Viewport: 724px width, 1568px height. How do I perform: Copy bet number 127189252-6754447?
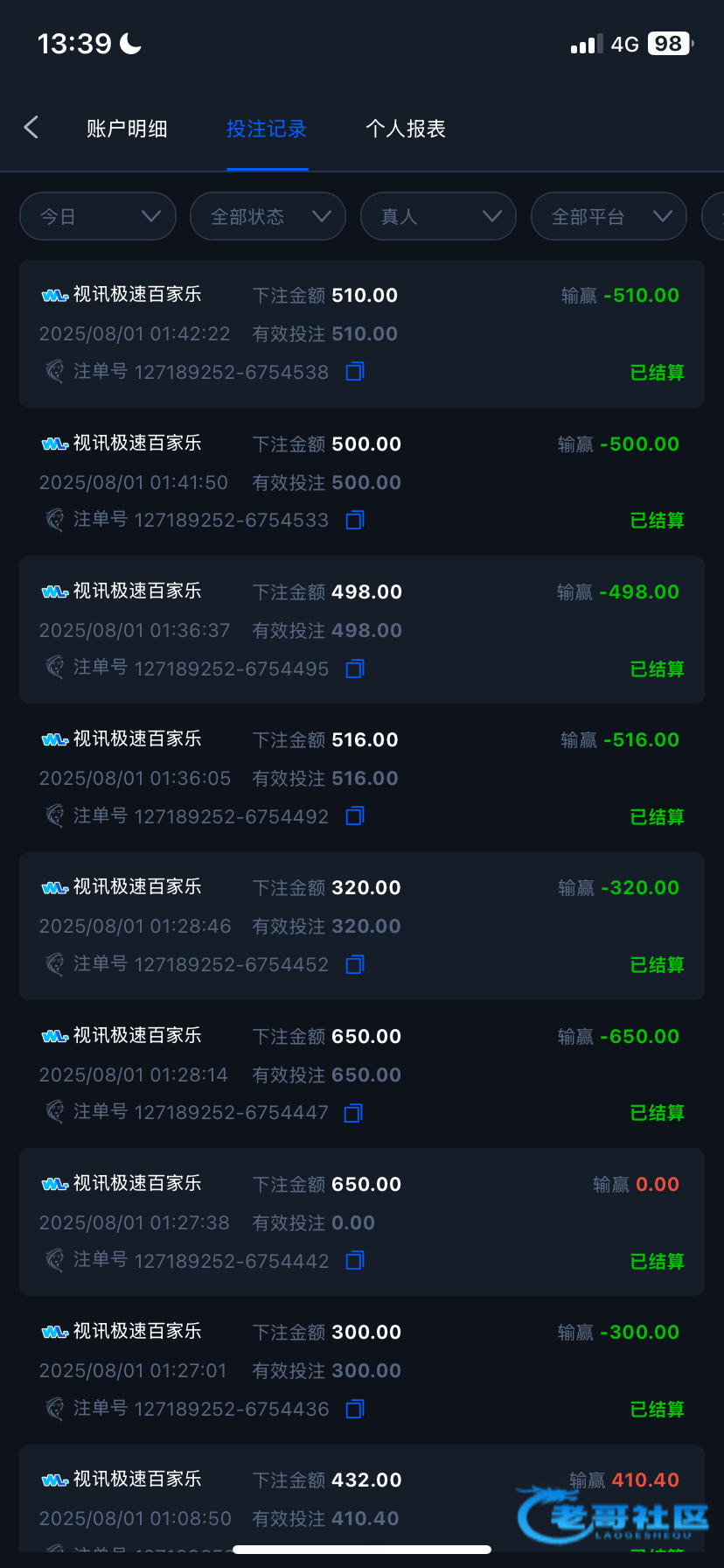pos(353,1113)
